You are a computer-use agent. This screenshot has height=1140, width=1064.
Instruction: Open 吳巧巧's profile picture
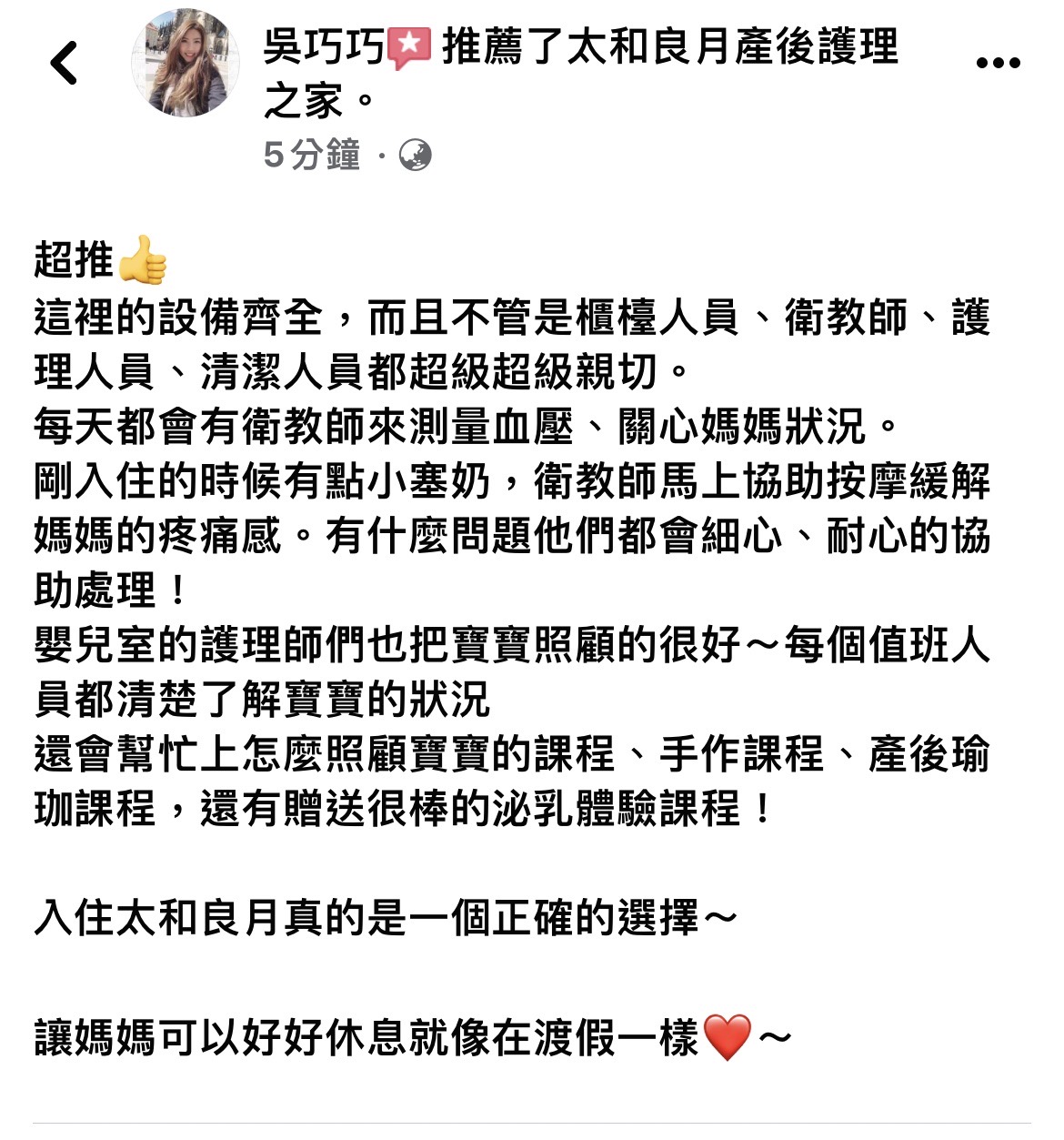(186, 64)
